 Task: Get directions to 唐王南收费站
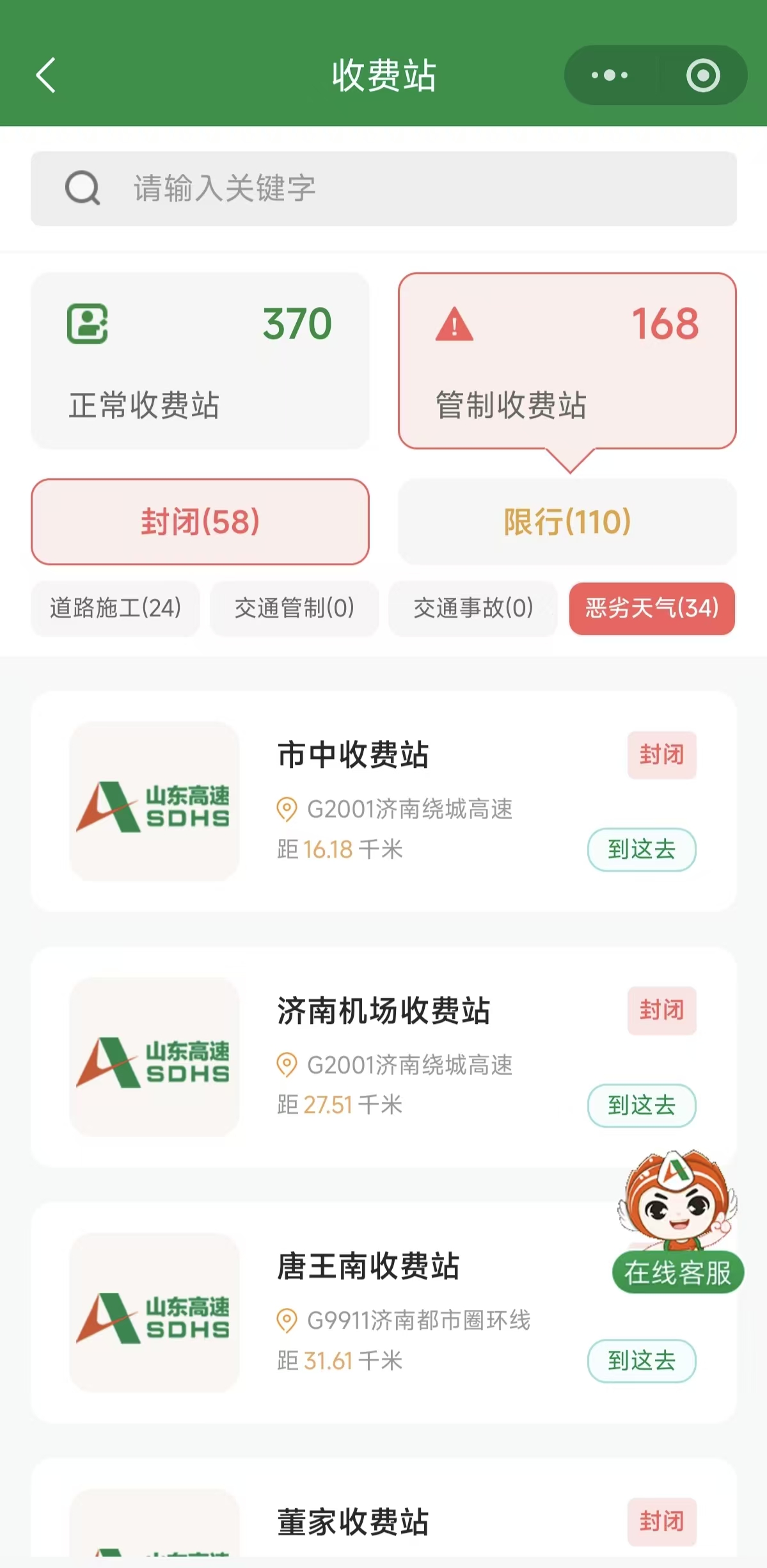click(642, 1361)
